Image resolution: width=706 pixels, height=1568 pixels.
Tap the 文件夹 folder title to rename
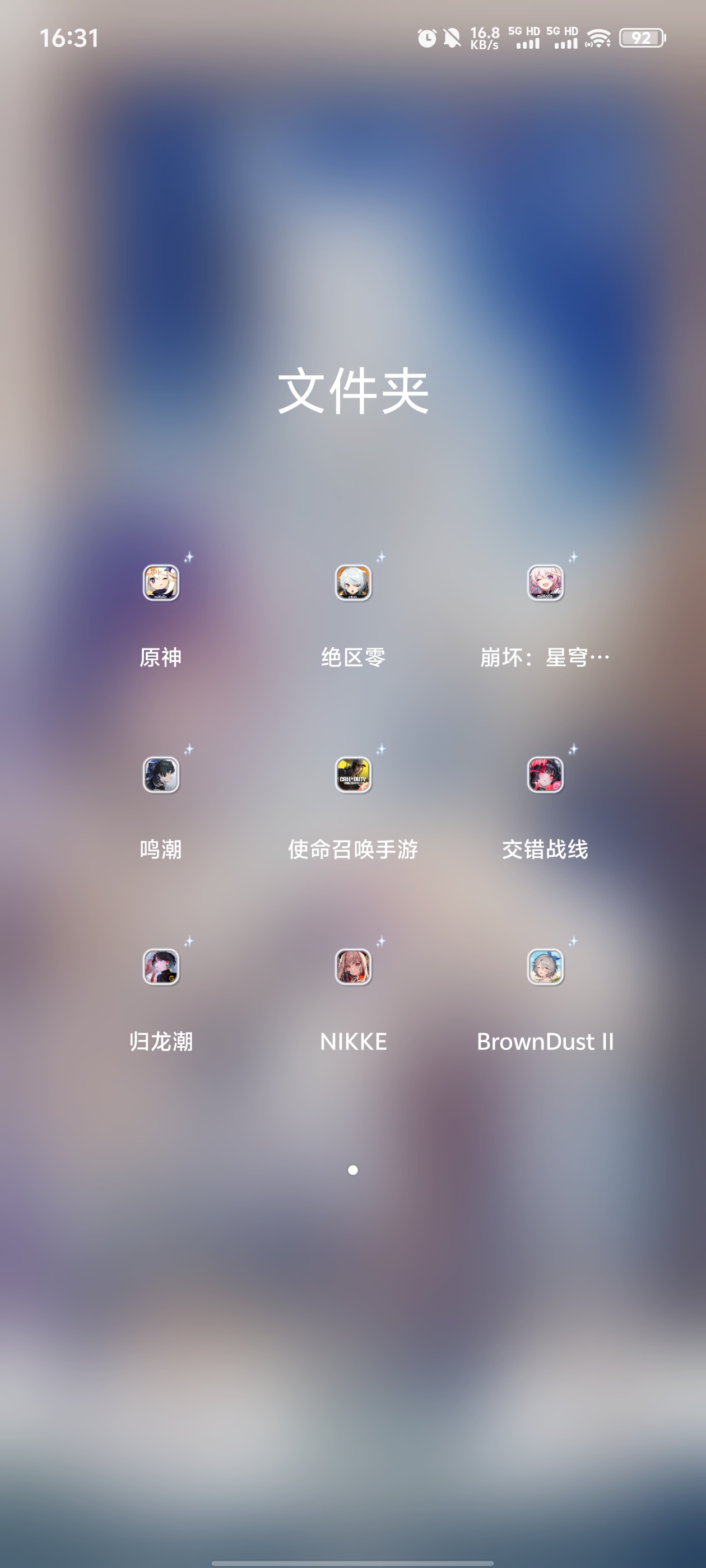354,391
